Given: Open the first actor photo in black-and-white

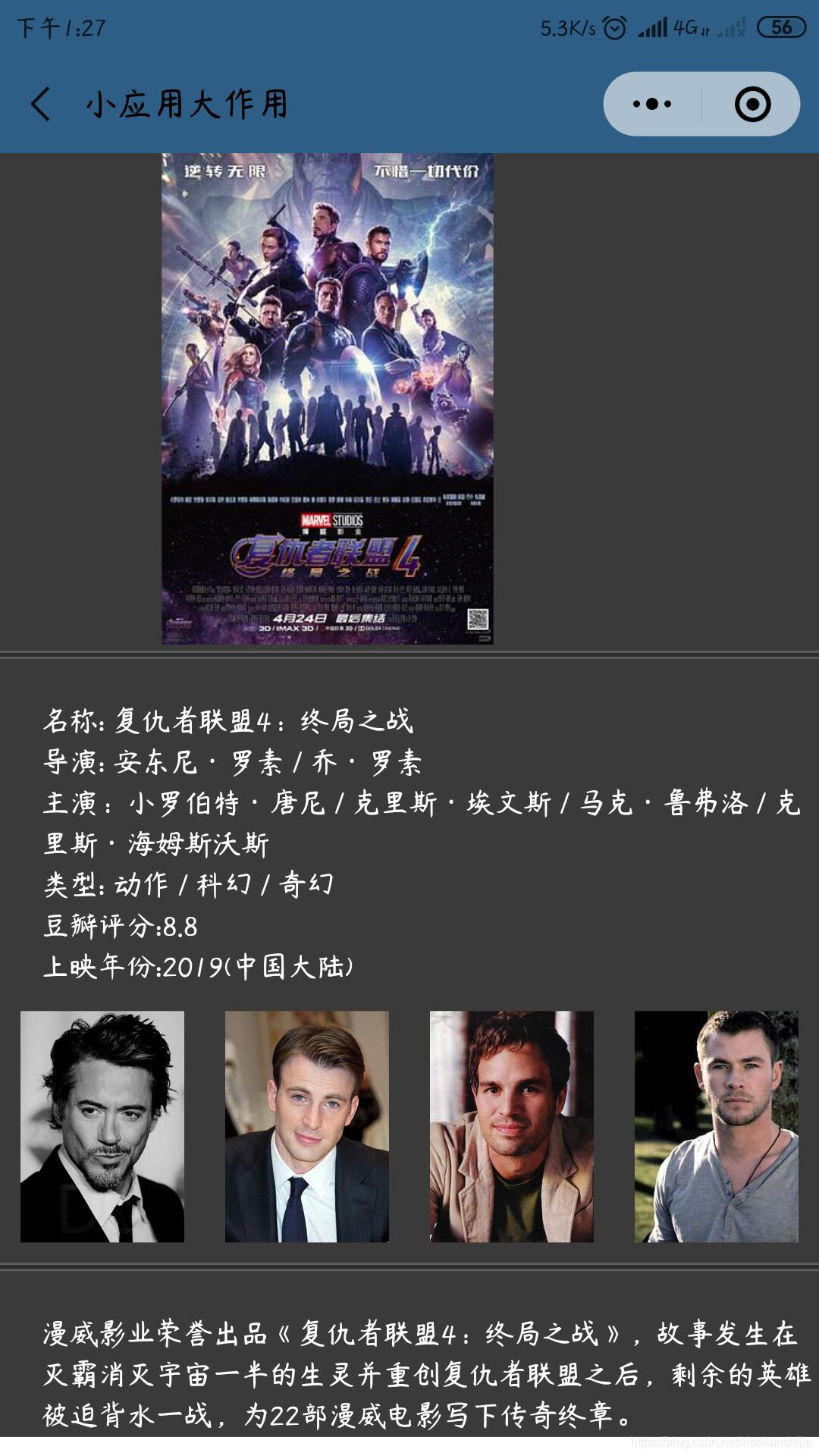Looking at the screenshot, I should click(x=102, y=1126).
